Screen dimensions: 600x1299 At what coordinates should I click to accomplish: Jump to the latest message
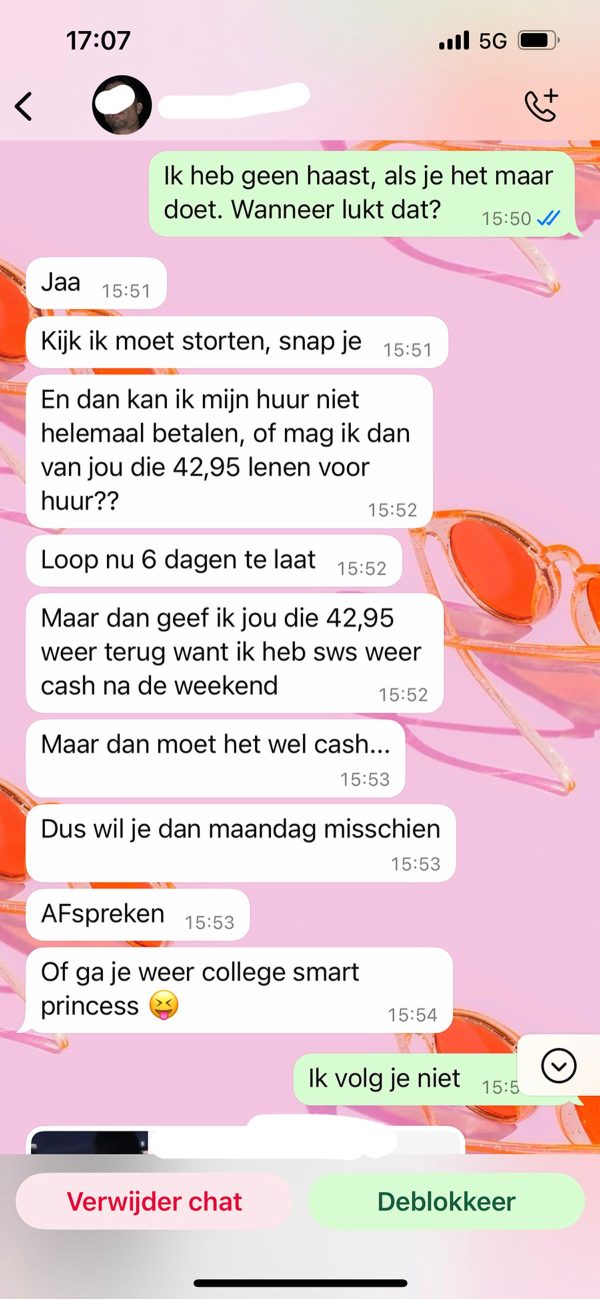pos(558,1067)
